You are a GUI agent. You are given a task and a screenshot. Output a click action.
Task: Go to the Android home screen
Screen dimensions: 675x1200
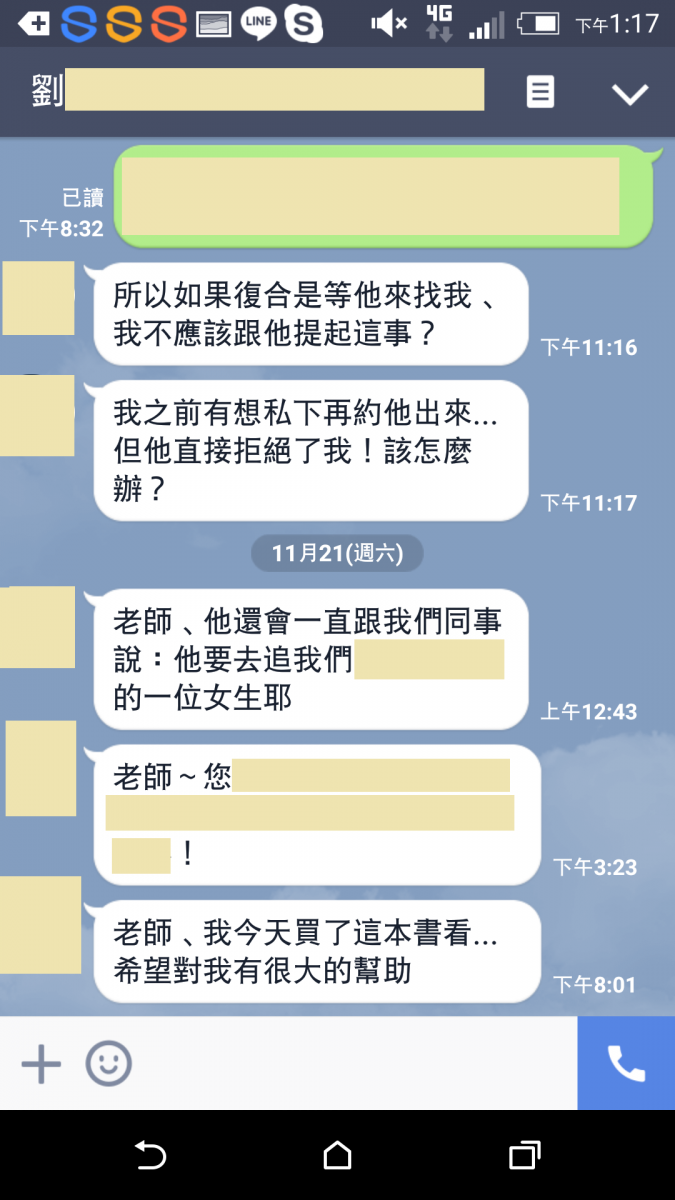point(338,1156)
